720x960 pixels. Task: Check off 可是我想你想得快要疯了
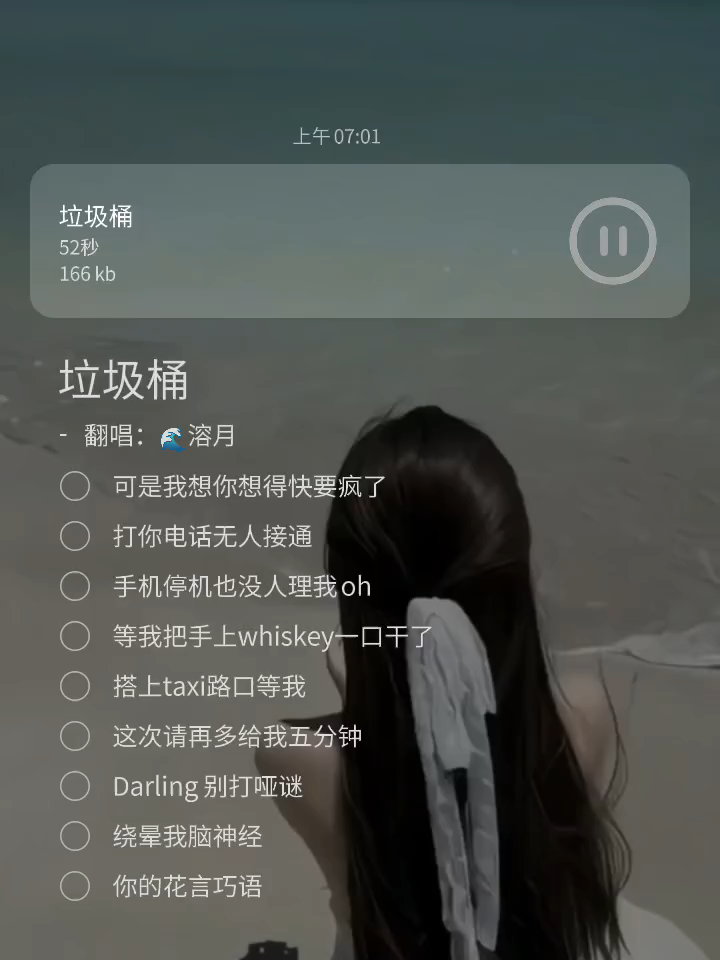click(x=75, y=486)
